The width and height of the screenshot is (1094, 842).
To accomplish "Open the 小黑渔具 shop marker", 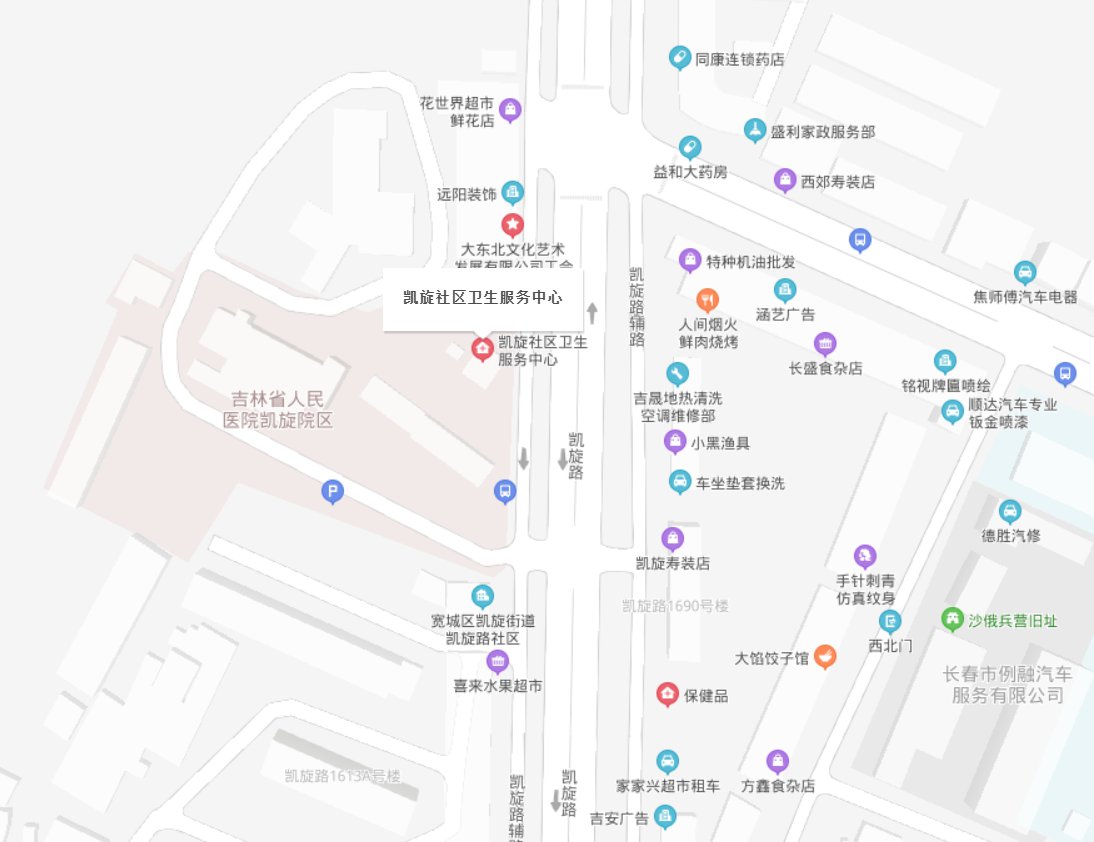I will coord(676,441).
